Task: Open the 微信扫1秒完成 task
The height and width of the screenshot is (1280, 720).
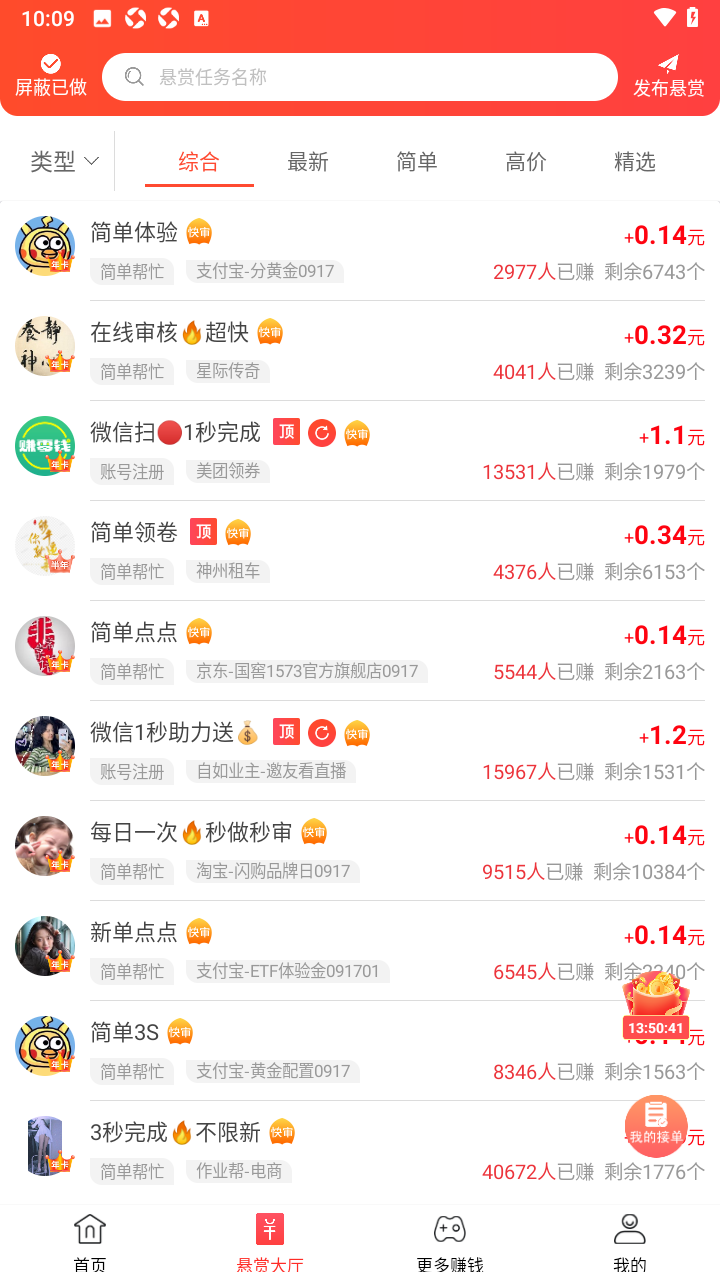Action: pyautogui.click(x=360, y=451)
